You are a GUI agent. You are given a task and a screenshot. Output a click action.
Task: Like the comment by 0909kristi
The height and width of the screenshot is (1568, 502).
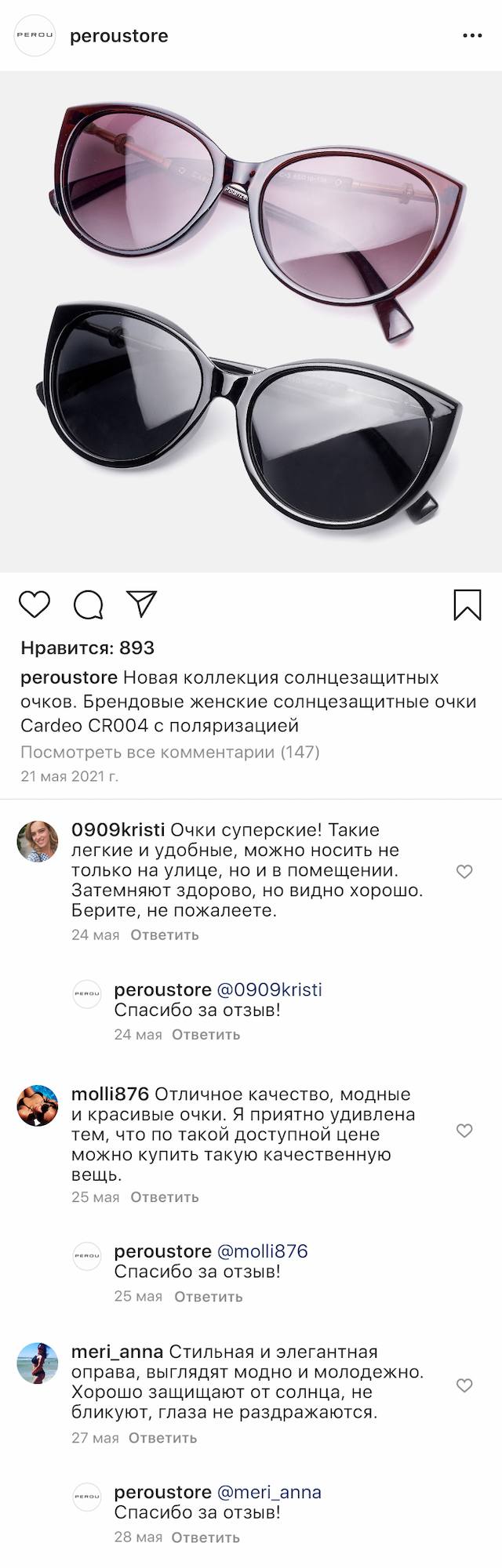pyautogui.click(x=464, y=872)
